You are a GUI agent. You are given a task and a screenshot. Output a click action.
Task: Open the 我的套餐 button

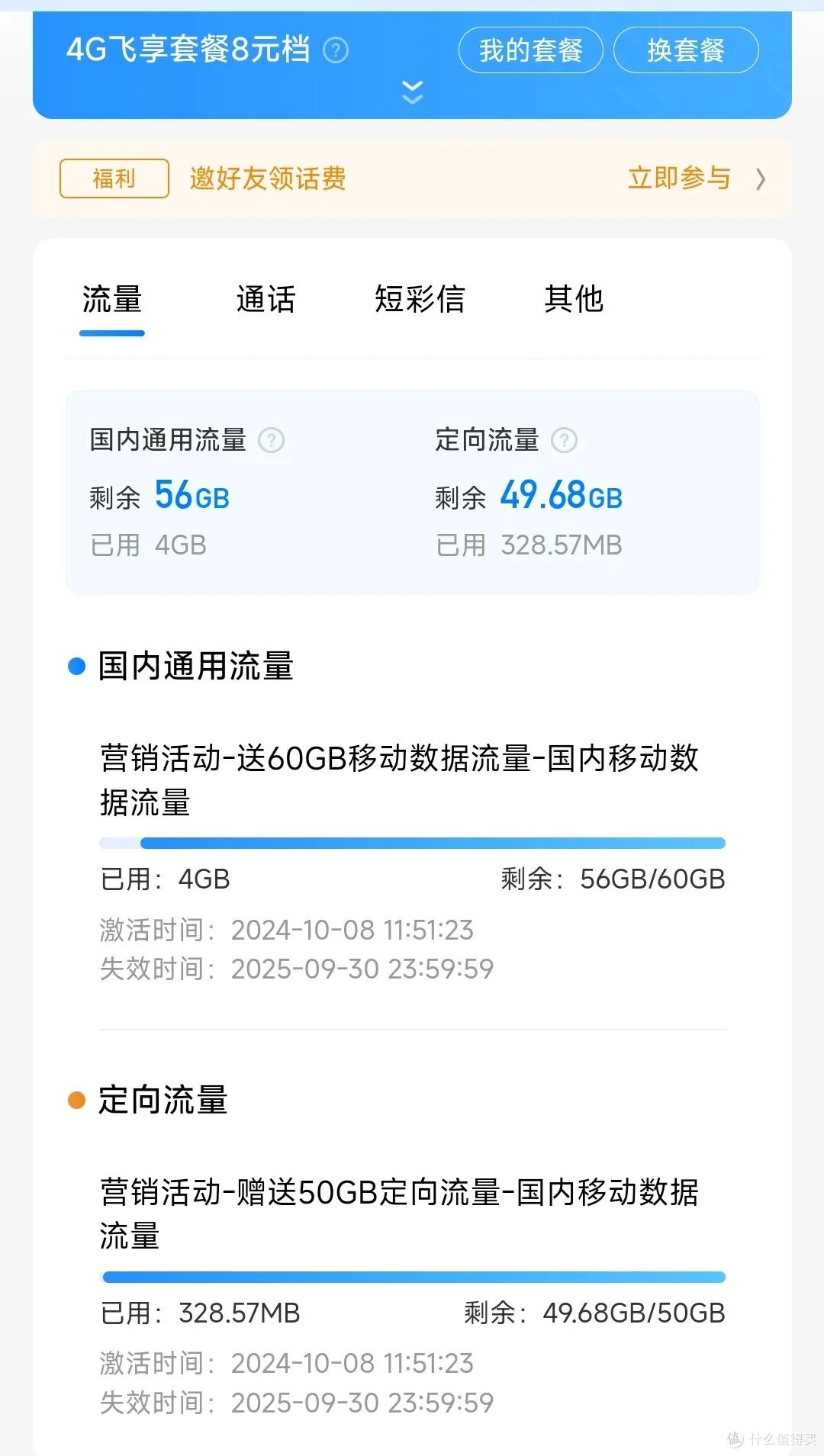click(530, 50)
